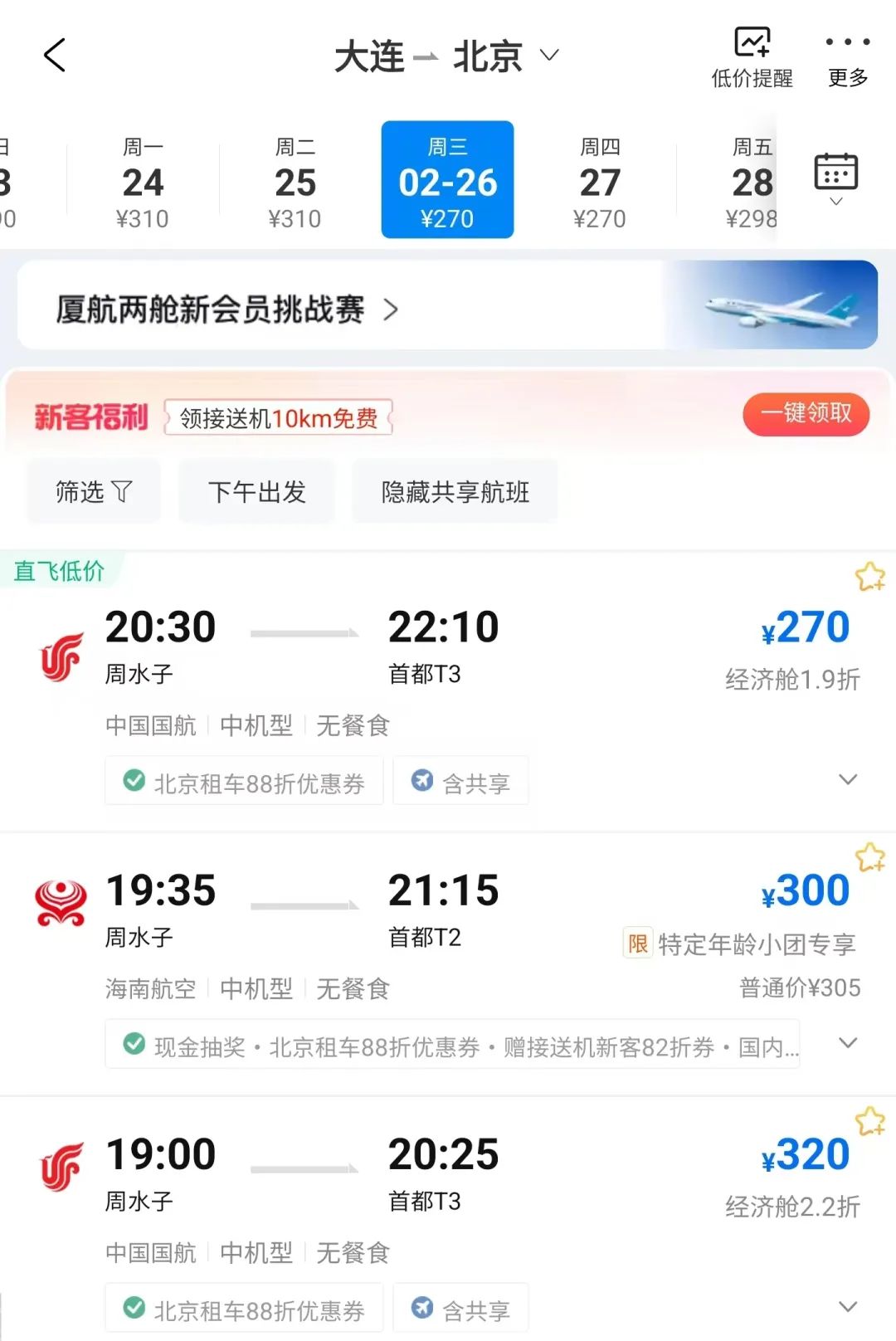Open the destination dropdown next to 北京

[x=549, y=56]
